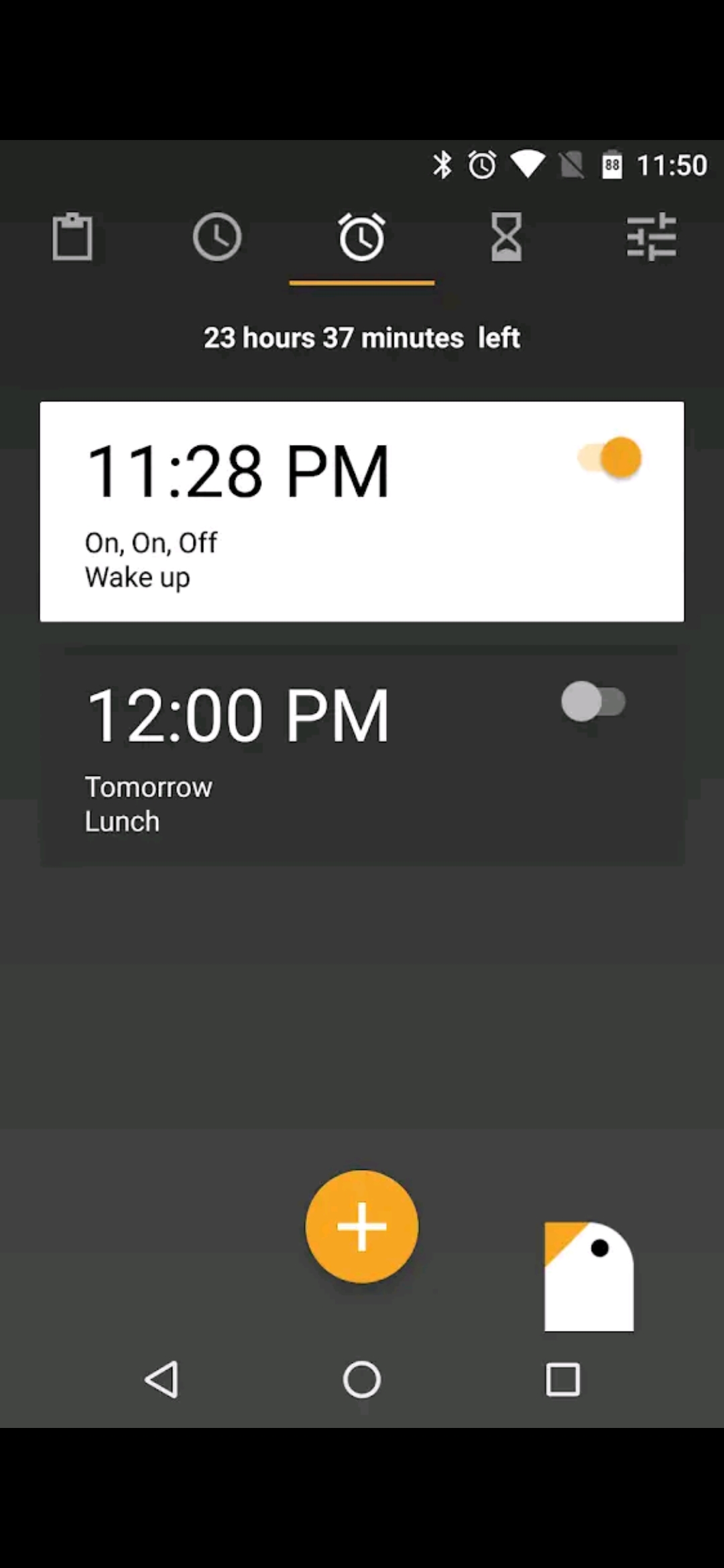This screenshot has height=1568, width=724.
Task: Switch to the clock tab
Action: [x=217, y=237]
